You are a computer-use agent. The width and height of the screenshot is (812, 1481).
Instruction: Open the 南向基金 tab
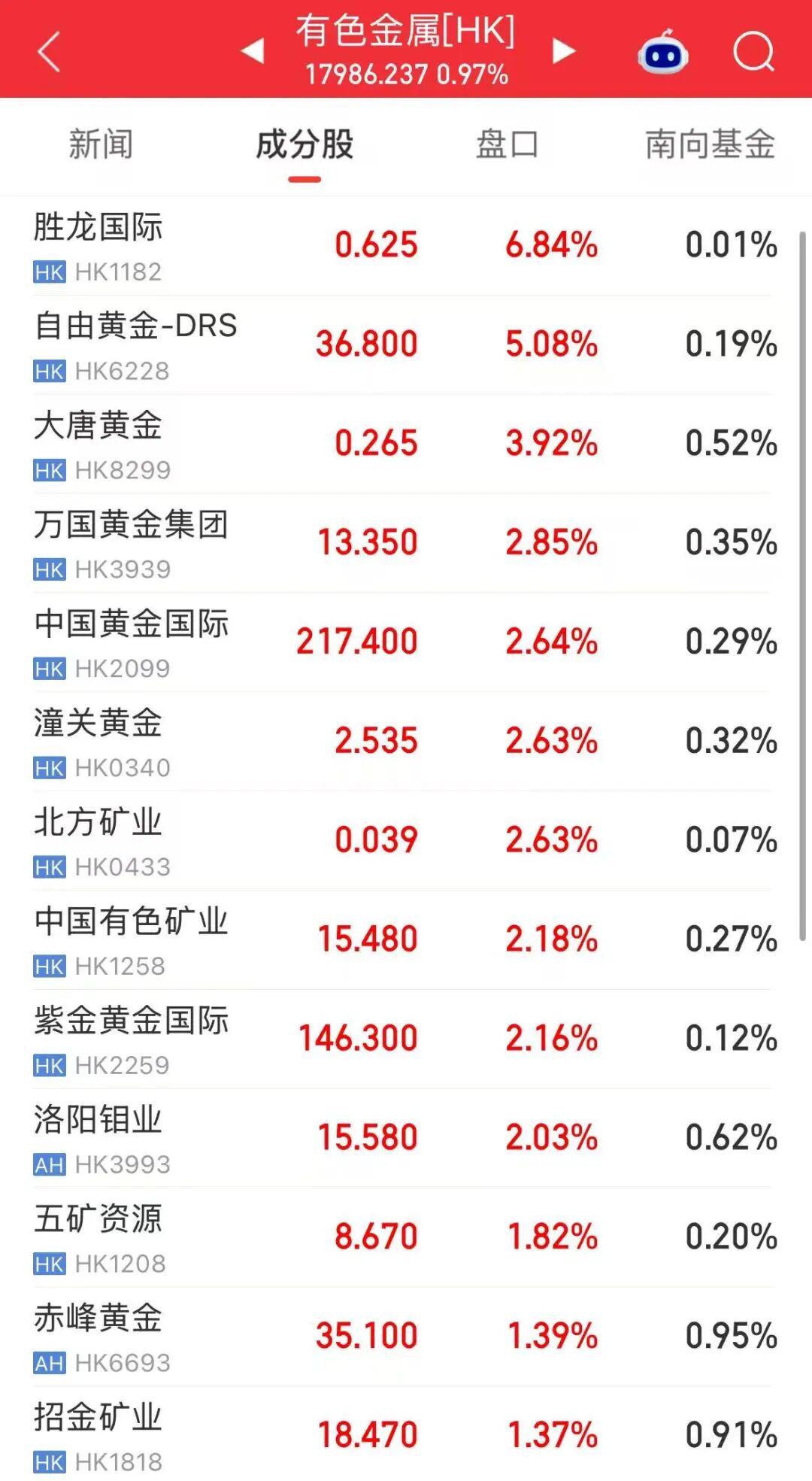click(x=710, y=144)
